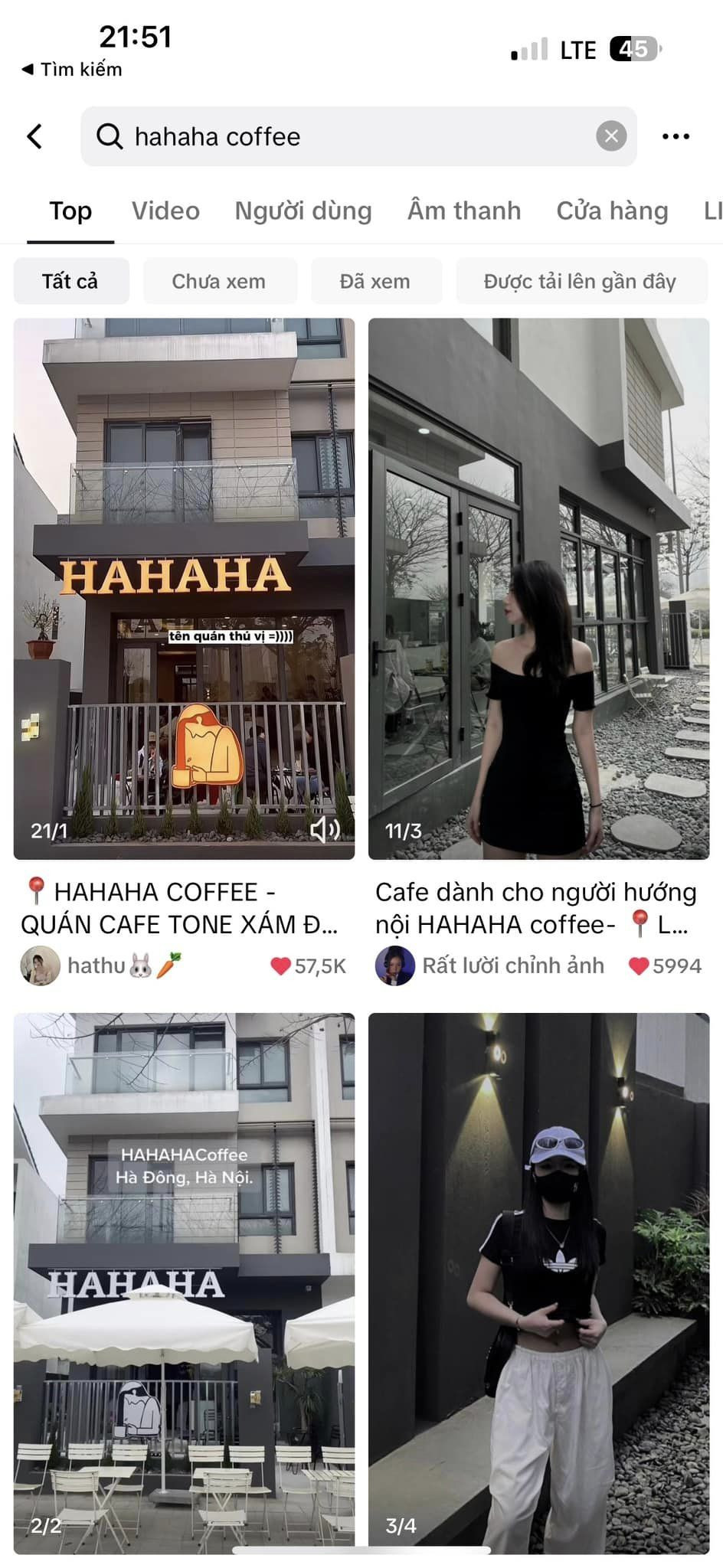Go back using the left arrow
Viewport: 723px width, 1568px height.
34,137
